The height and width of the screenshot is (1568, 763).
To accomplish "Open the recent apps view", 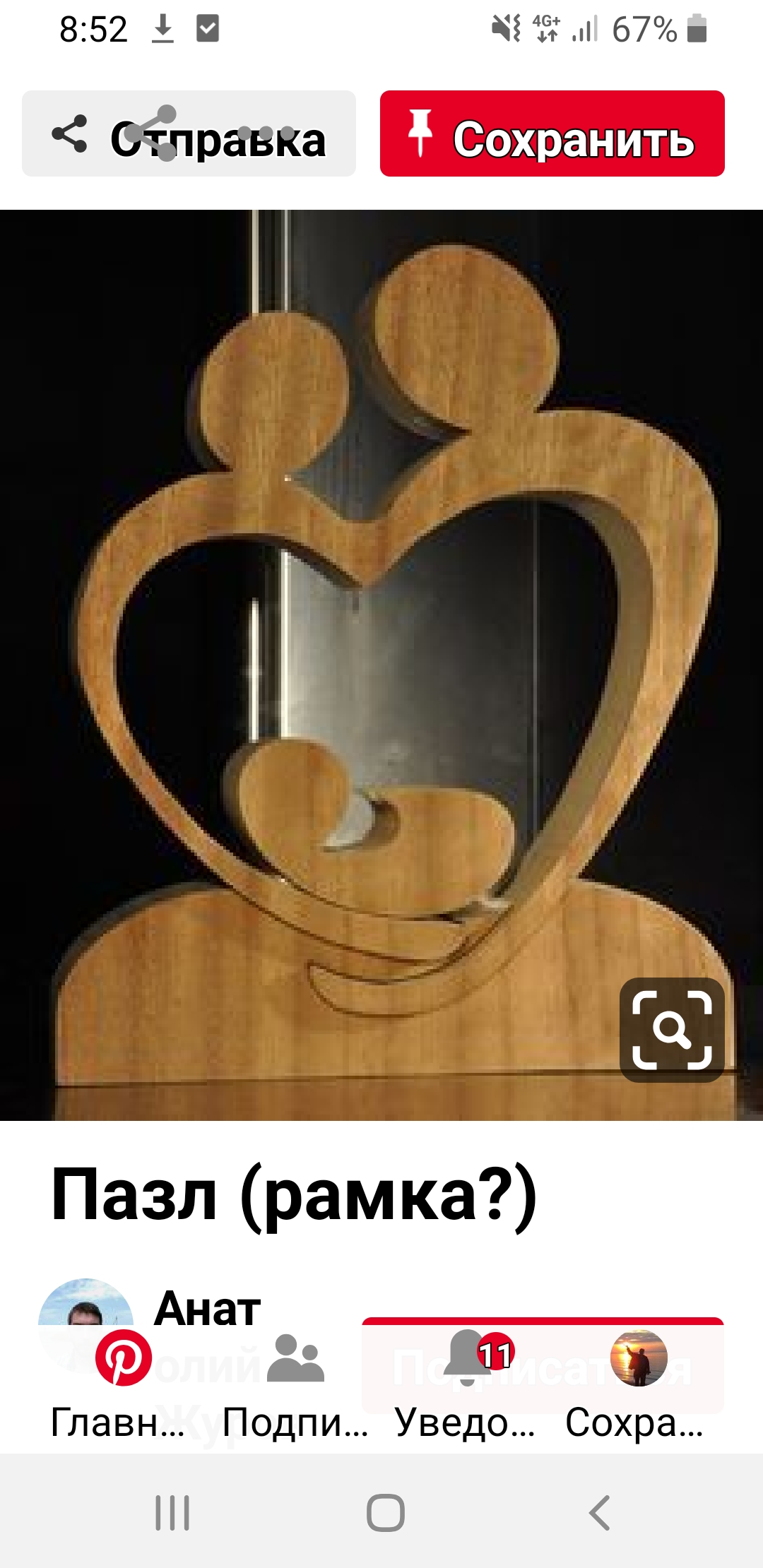I will tap(172, 1513).
